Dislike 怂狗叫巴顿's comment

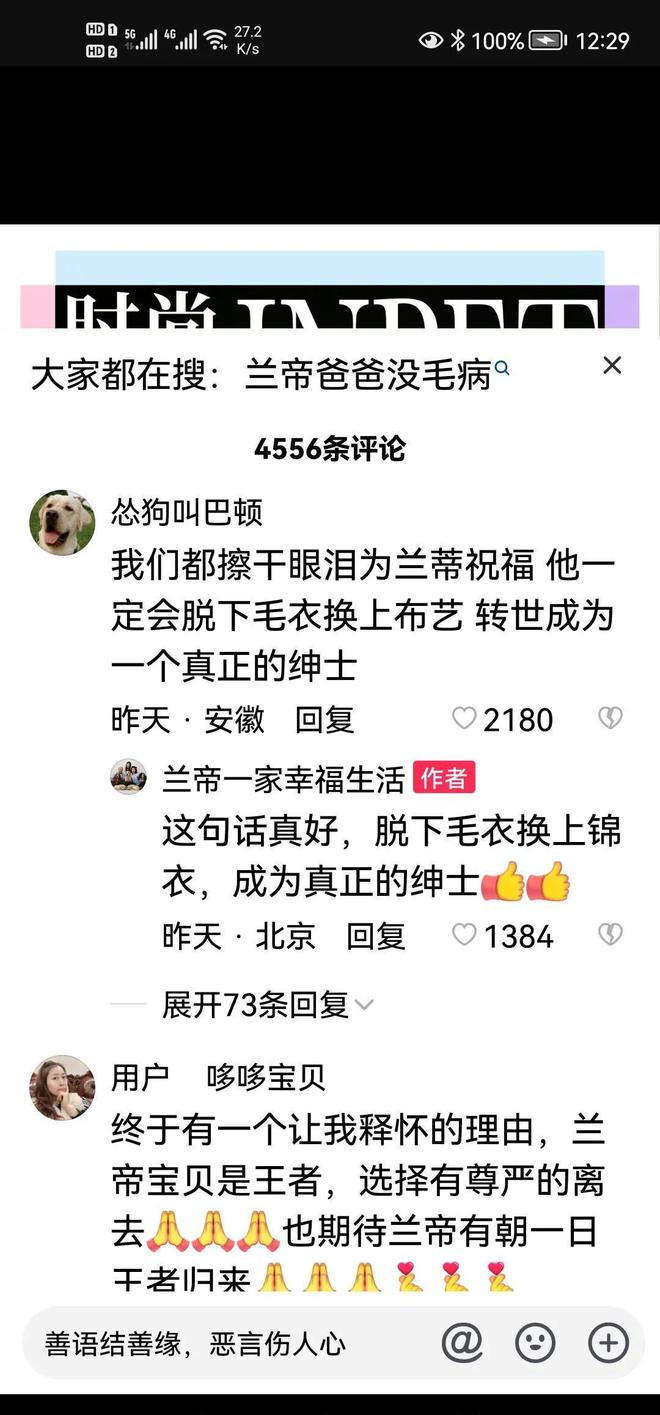click(609, 718)
